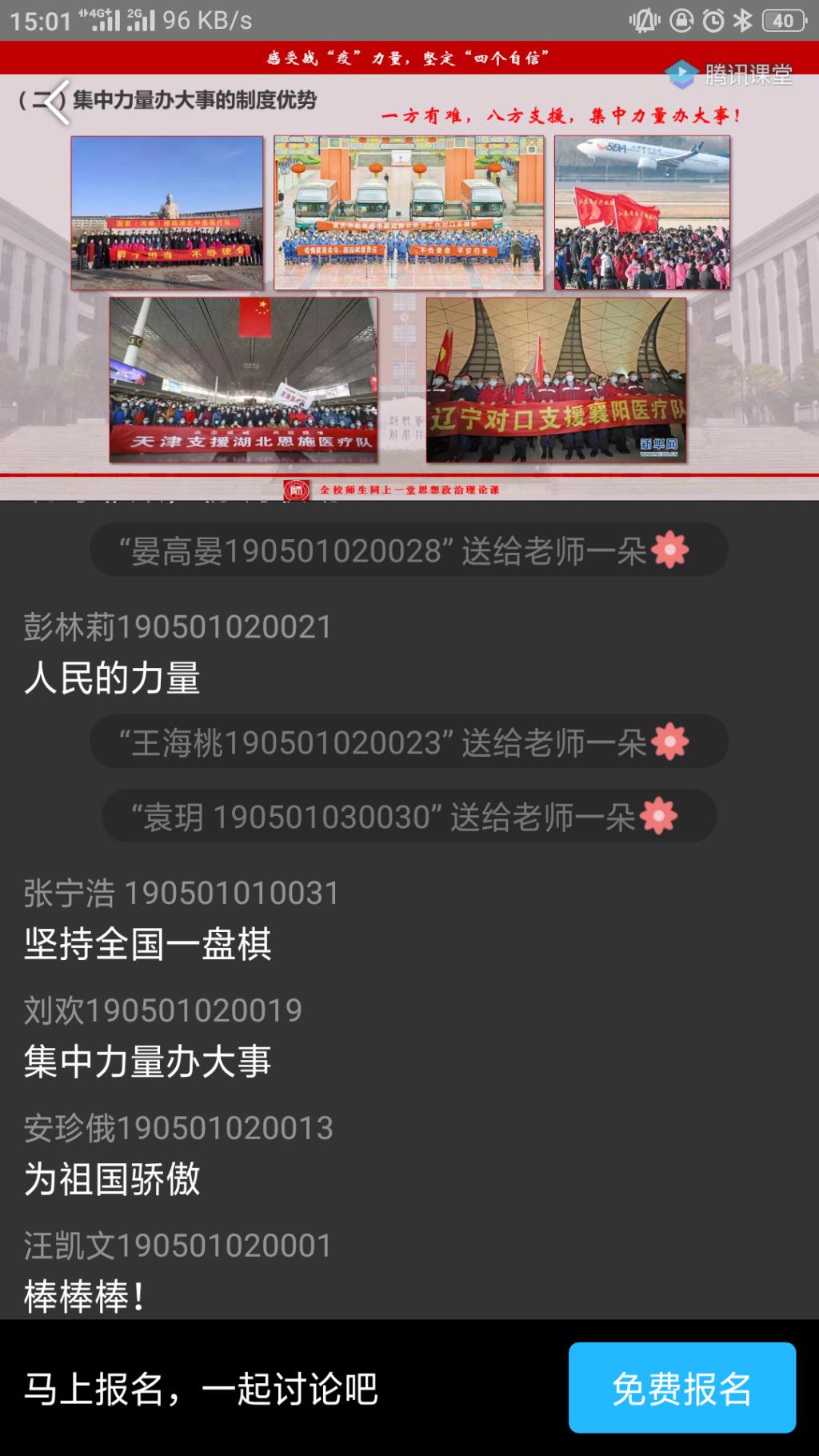Tap the lecture video player
Viewport: 819px width, 1456px height.
[x=409, y=288]
